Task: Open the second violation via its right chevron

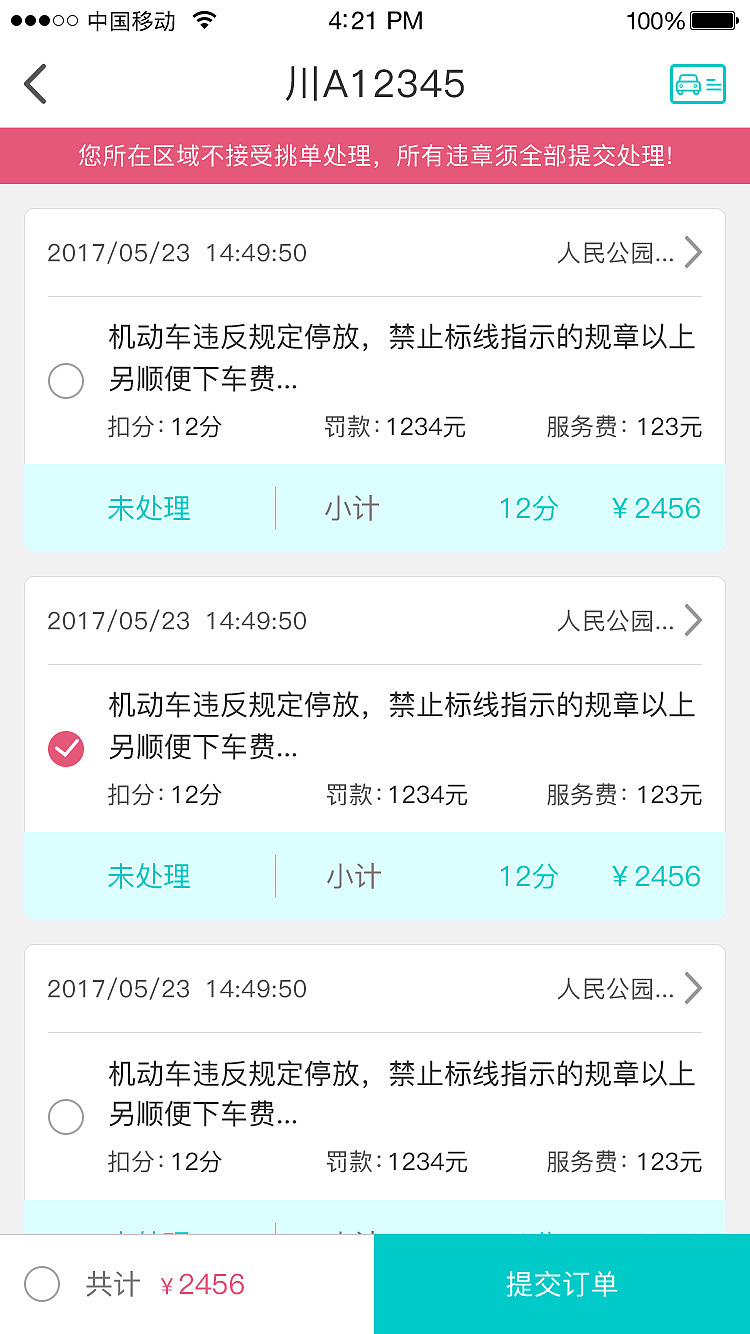Action: pyautogui.click(x=693, y=620)
